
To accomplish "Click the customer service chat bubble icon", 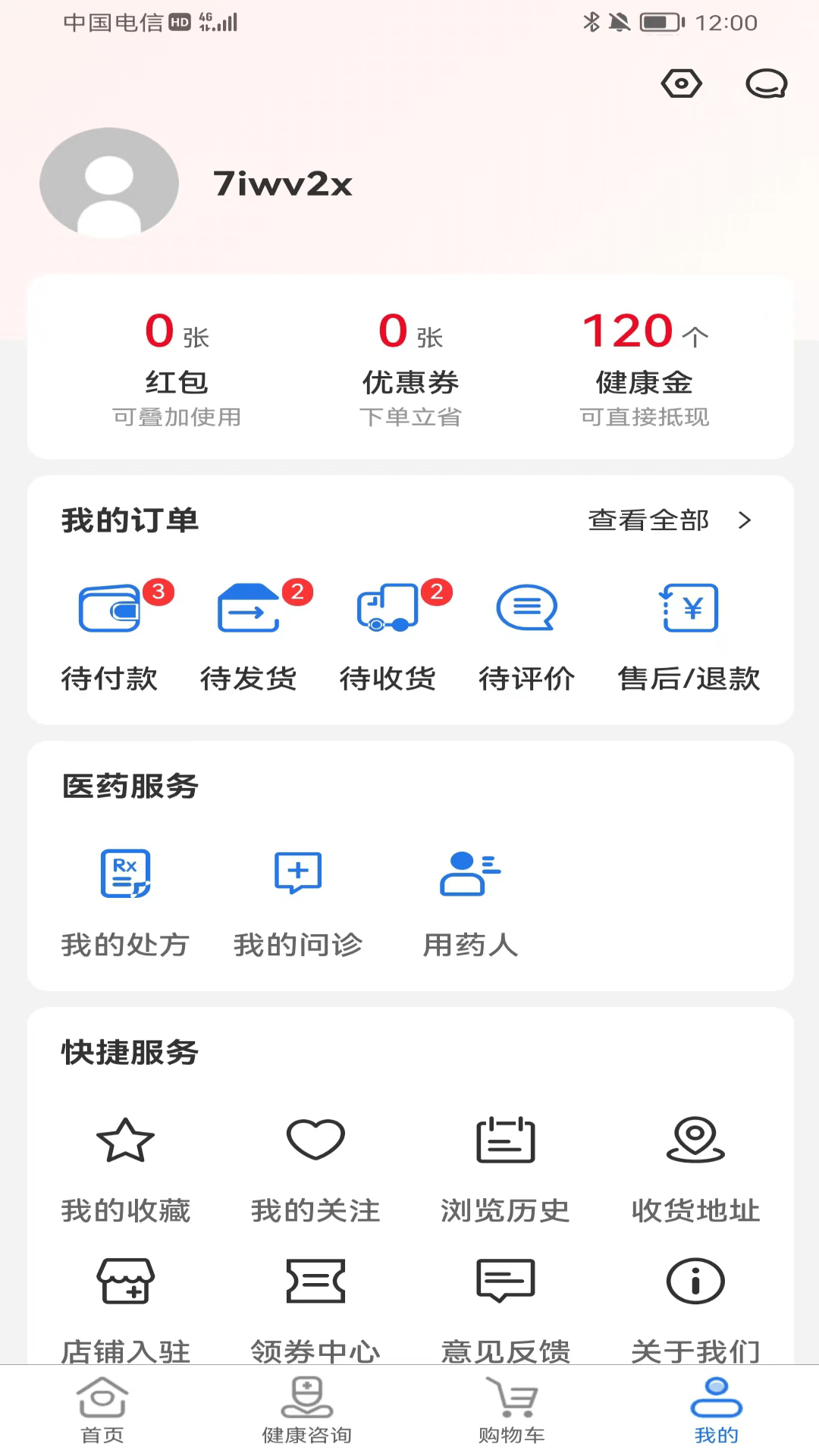I will 766,84.
